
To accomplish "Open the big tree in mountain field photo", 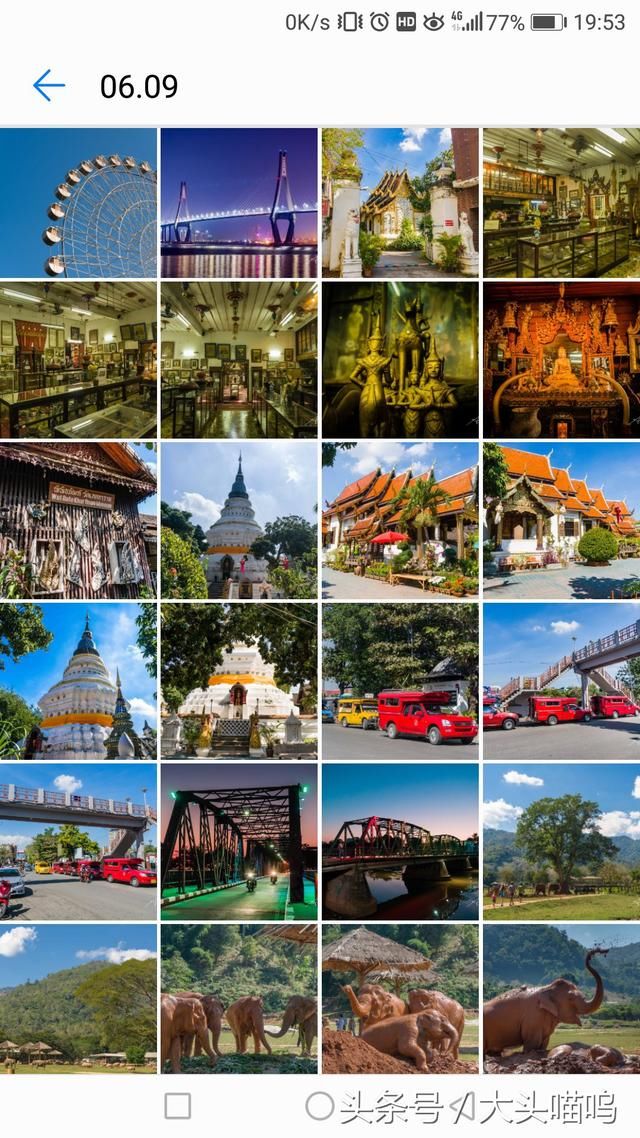I will 561,841.
